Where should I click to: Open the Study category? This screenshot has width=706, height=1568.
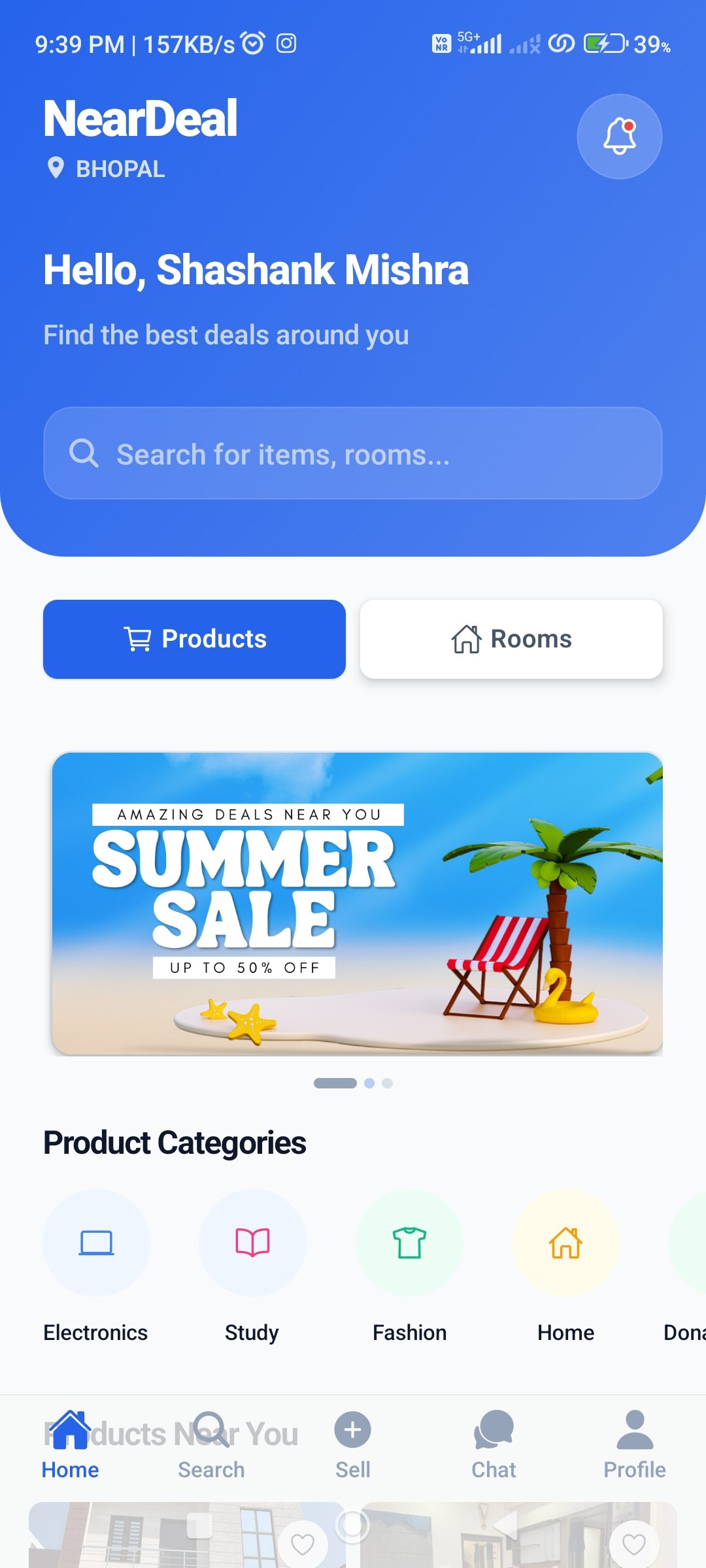(252, 1243)
